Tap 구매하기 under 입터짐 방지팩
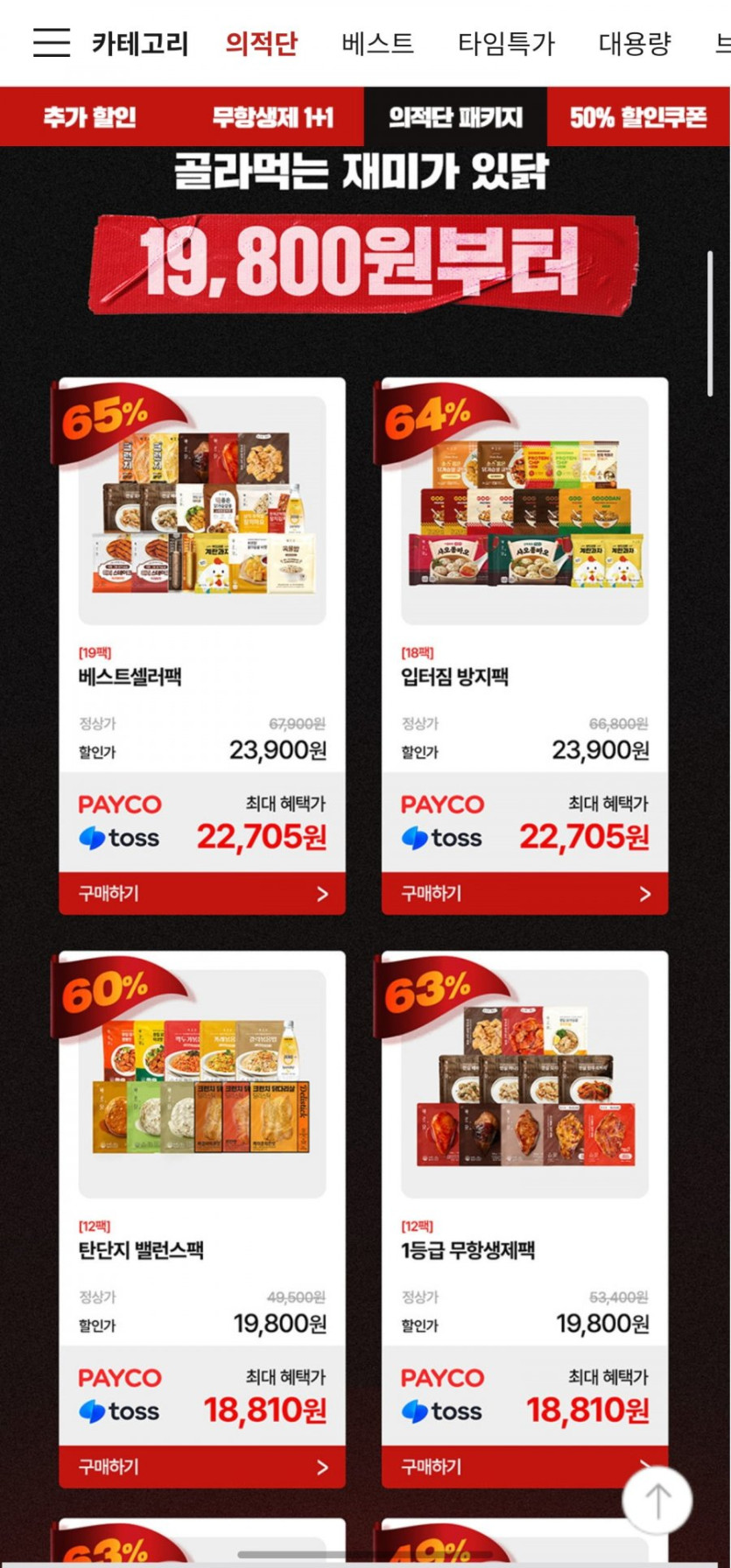Image resolution: width=731 pixels, height=1568 pixels. click(524, 894)
